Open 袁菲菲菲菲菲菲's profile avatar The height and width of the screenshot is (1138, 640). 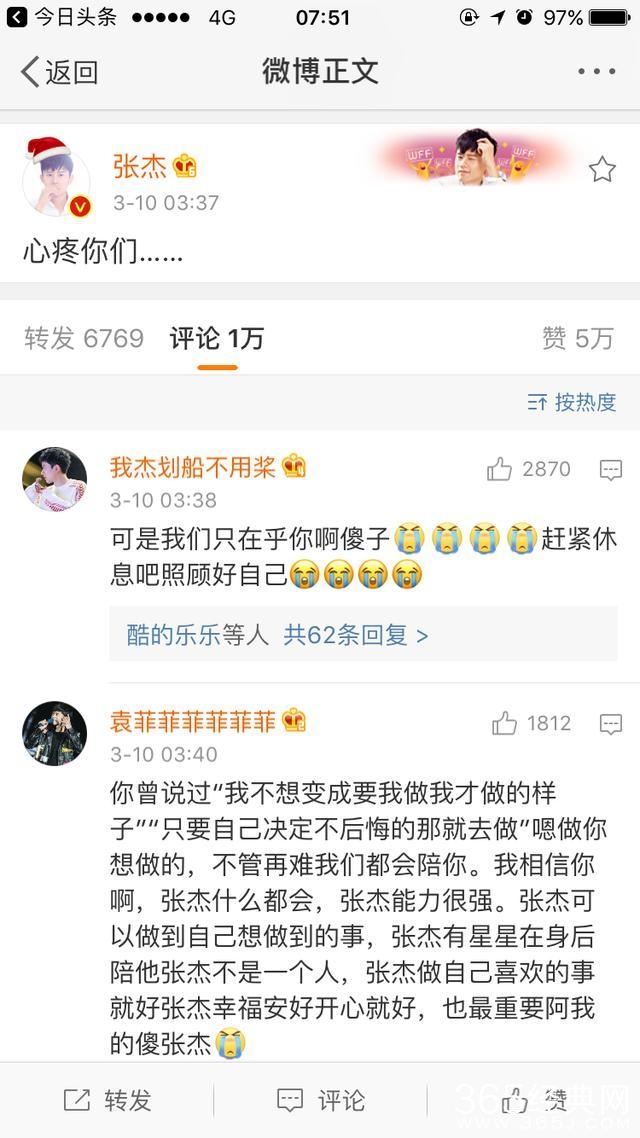pos(55,733)
